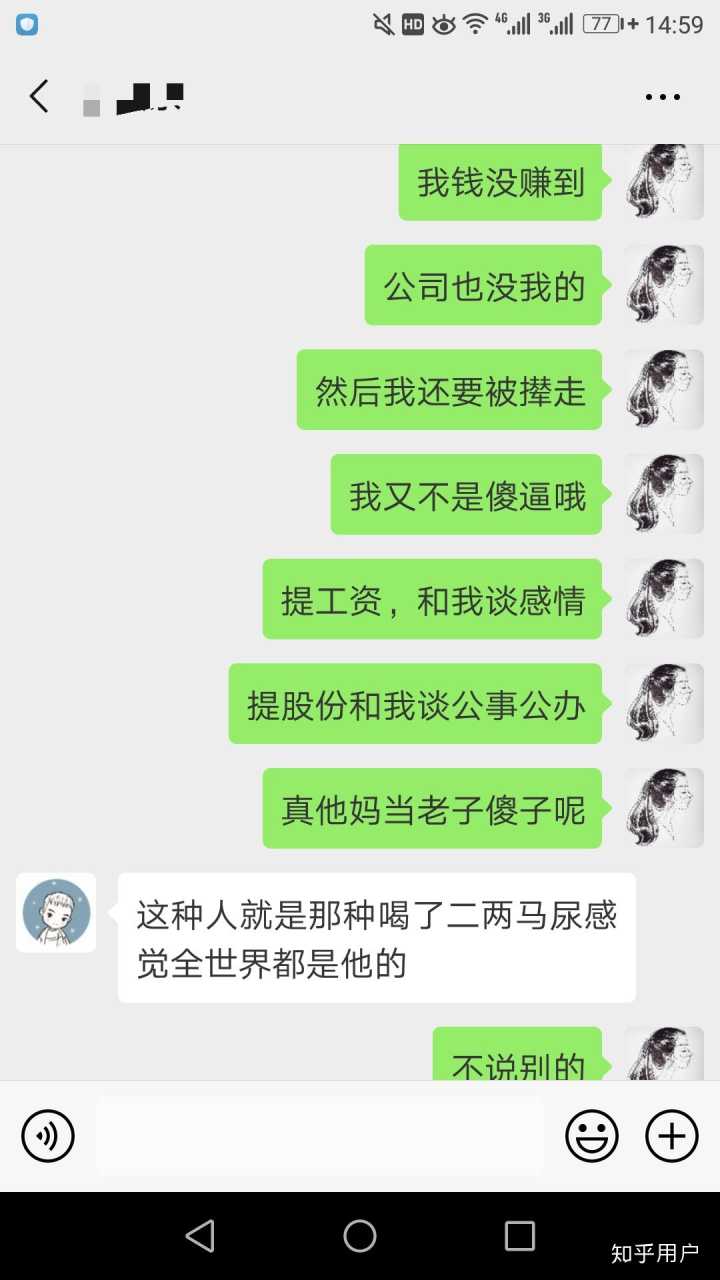Open the avatar beside the 马尿 message
This screenshot has width=720, height=1280.
click(56, 912)
